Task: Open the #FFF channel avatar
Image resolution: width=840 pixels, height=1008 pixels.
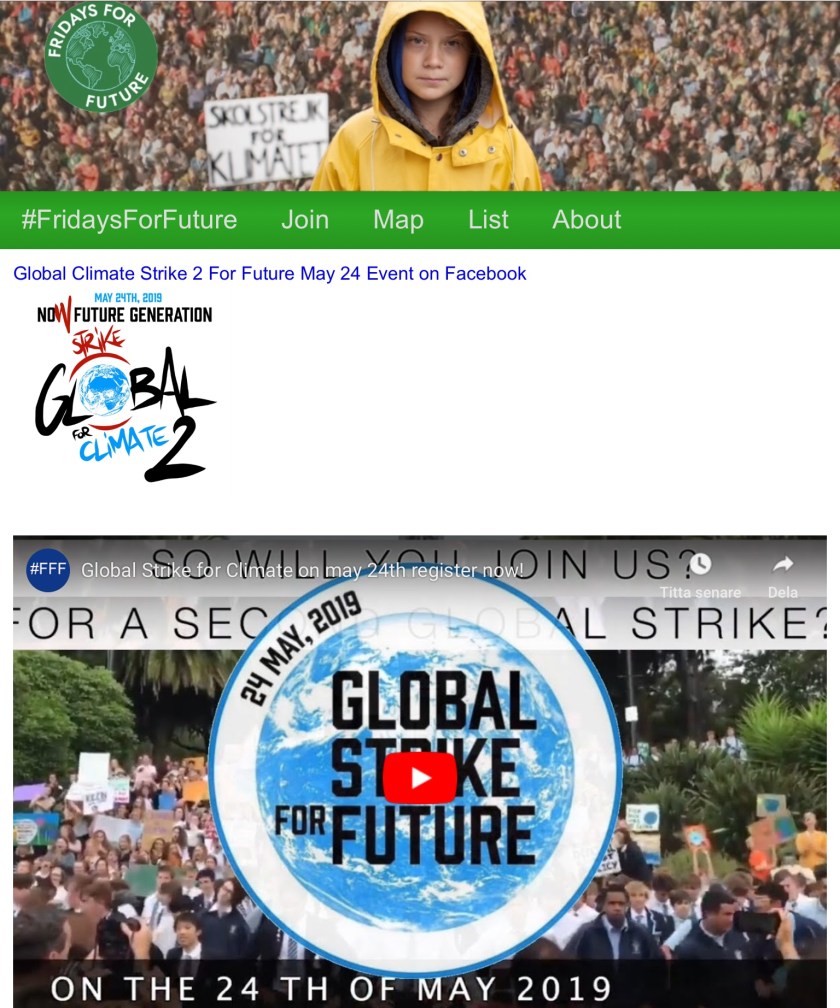Action: (48, 570)
